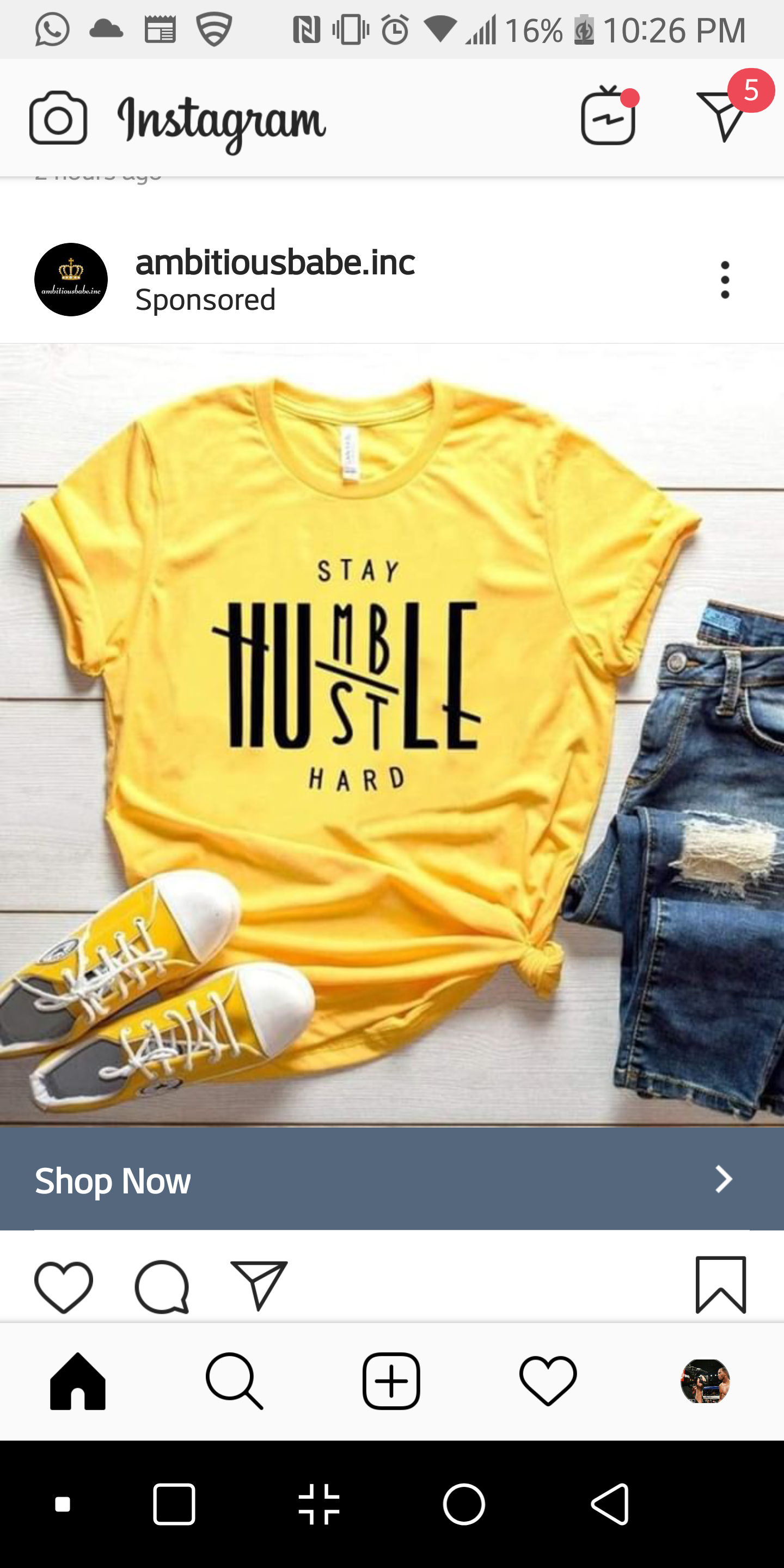Open the Activity heart tab
The height and width of the screenshot is (1568, 784).
pos(548,1381)
